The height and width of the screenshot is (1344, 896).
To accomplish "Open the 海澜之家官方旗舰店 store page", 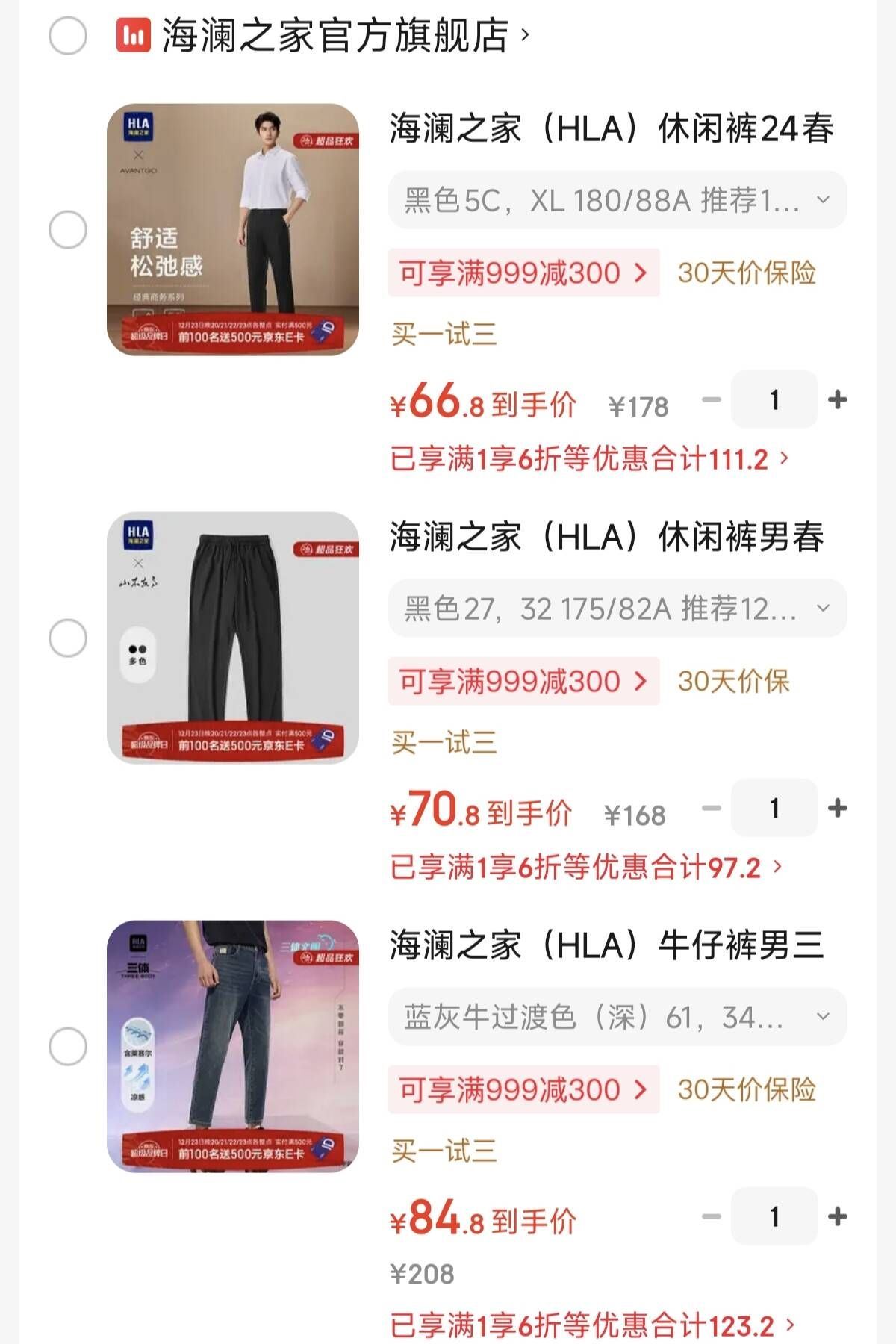I will [x=336, y=35].
